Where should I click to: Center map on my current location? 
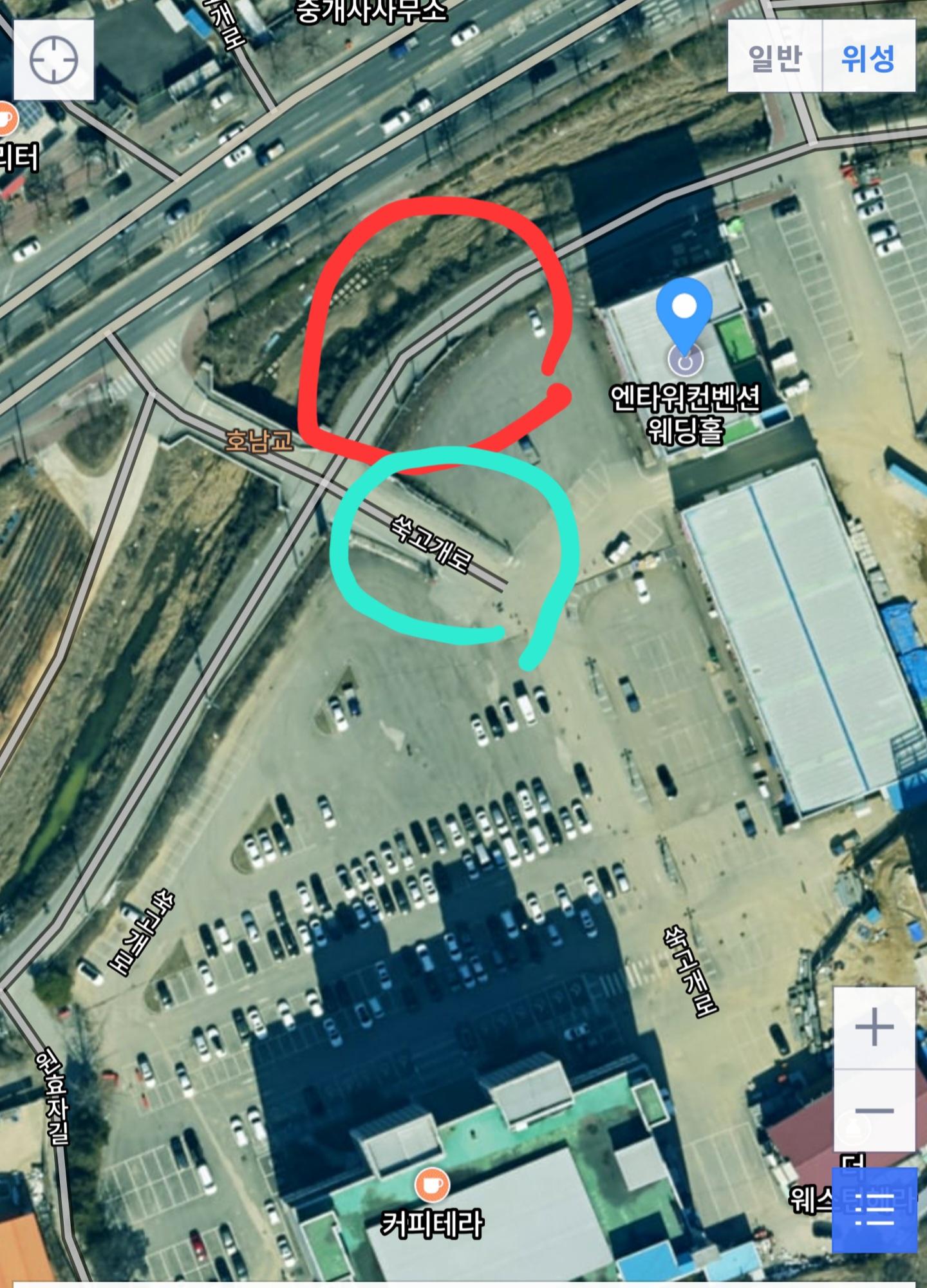(54, 60)
